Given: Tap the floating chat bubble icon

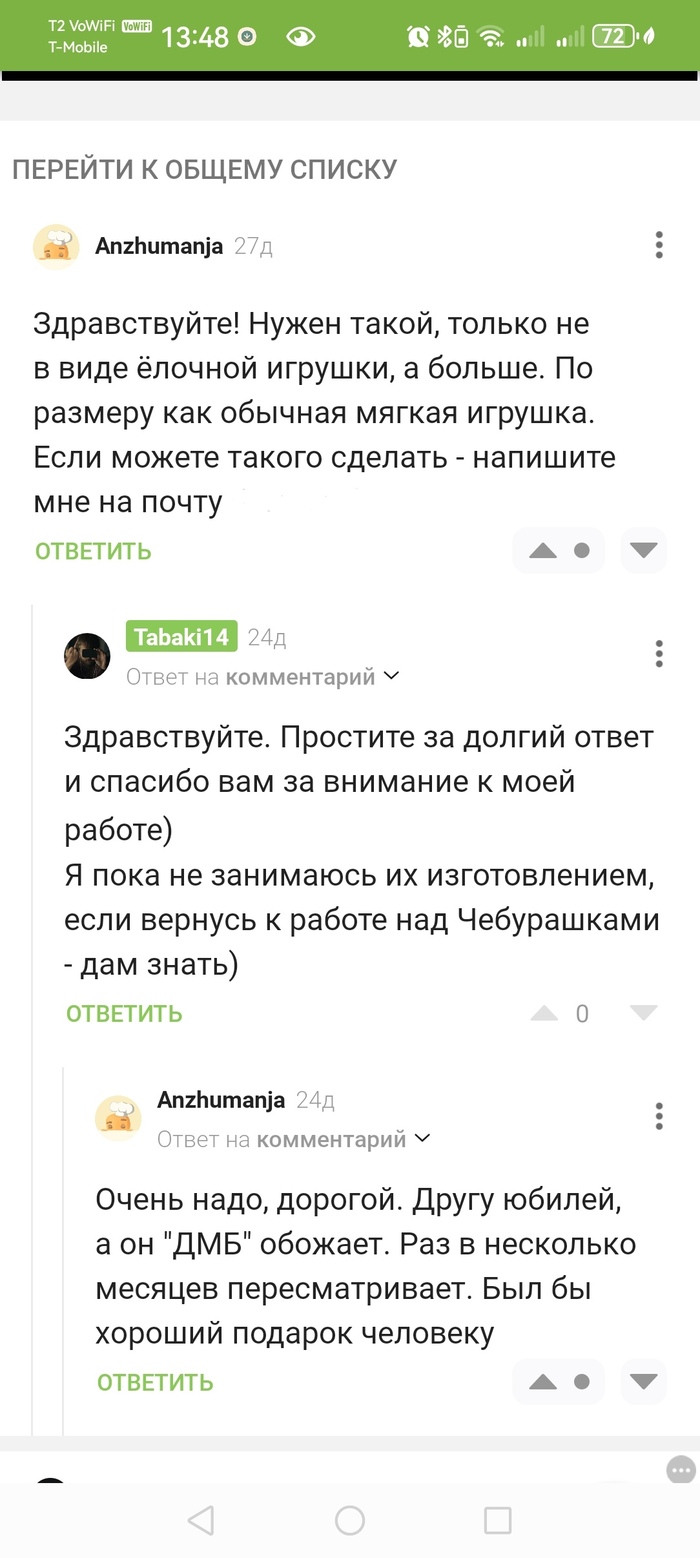Looking at the screenshot, I should point(680,1470).
